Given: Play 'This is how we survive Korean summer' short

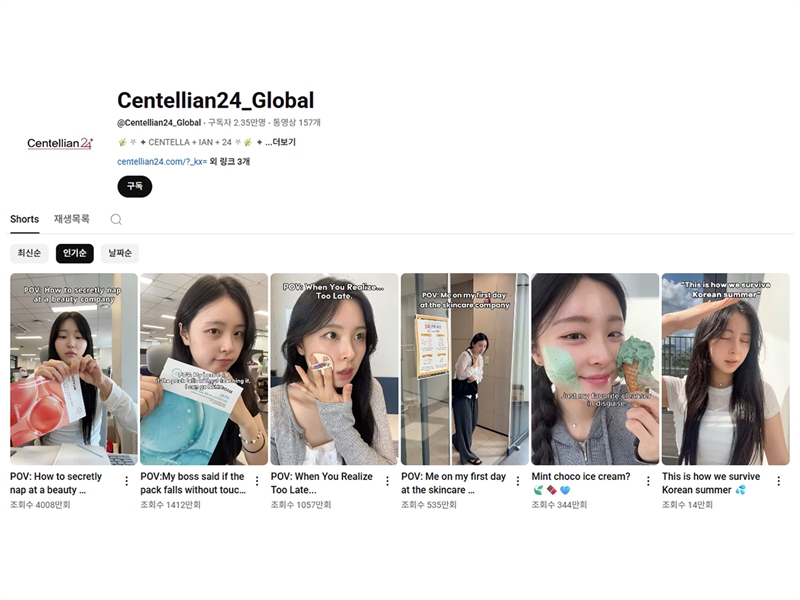Looking at the screenshot, I should point(725,369).
